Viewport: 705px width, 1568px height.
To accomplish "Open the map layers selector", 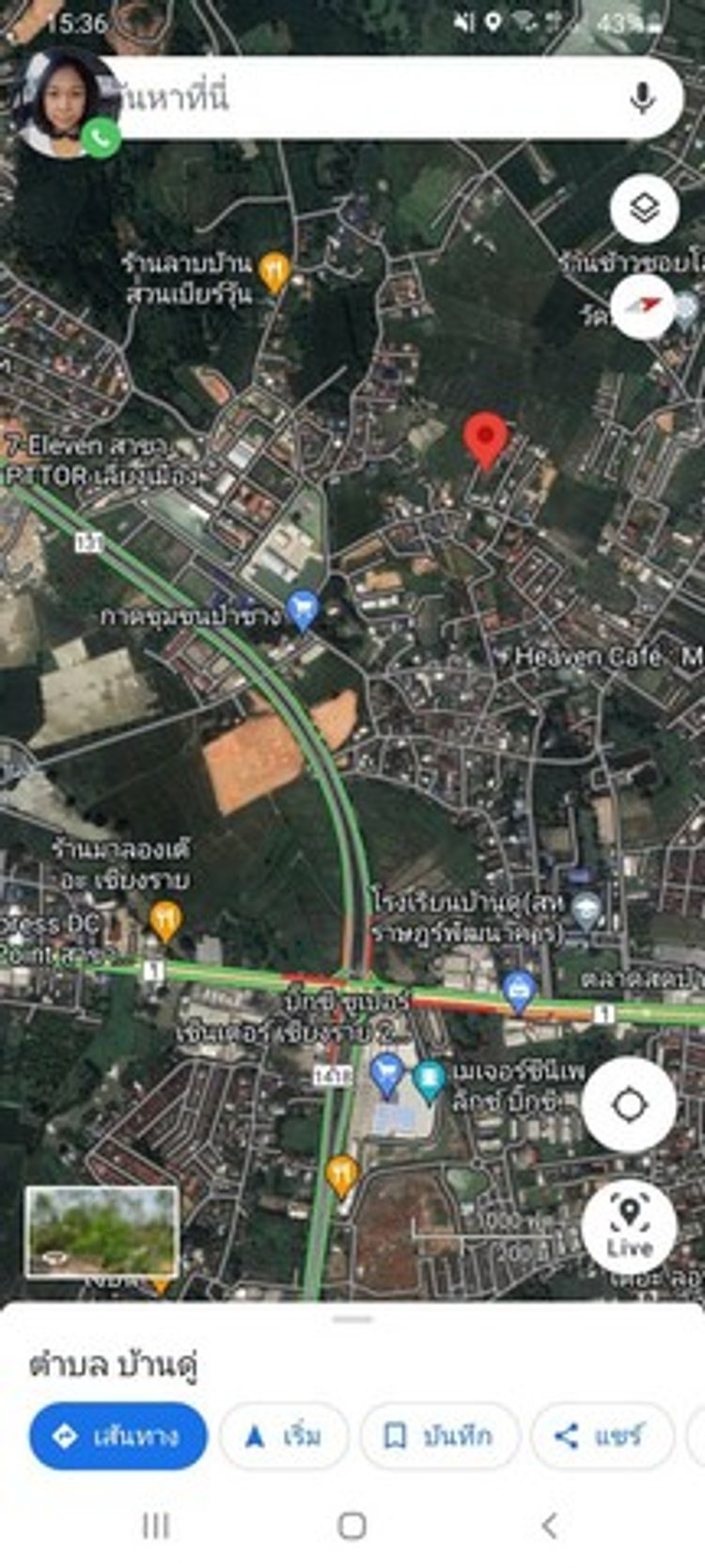I will pyautogui.click(x=644, y=208).
